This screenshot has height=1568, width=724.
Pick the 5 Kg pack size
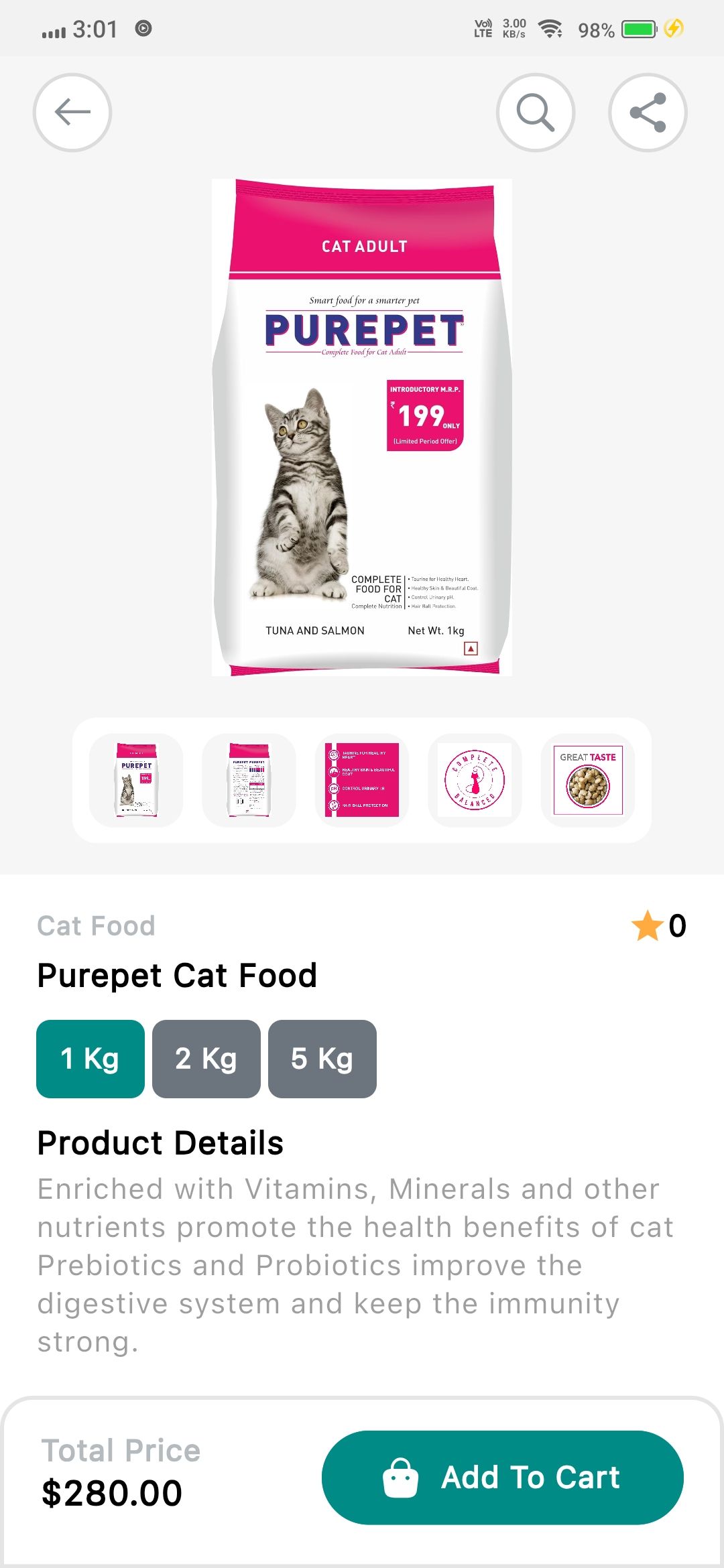[x=322, y=1059]
